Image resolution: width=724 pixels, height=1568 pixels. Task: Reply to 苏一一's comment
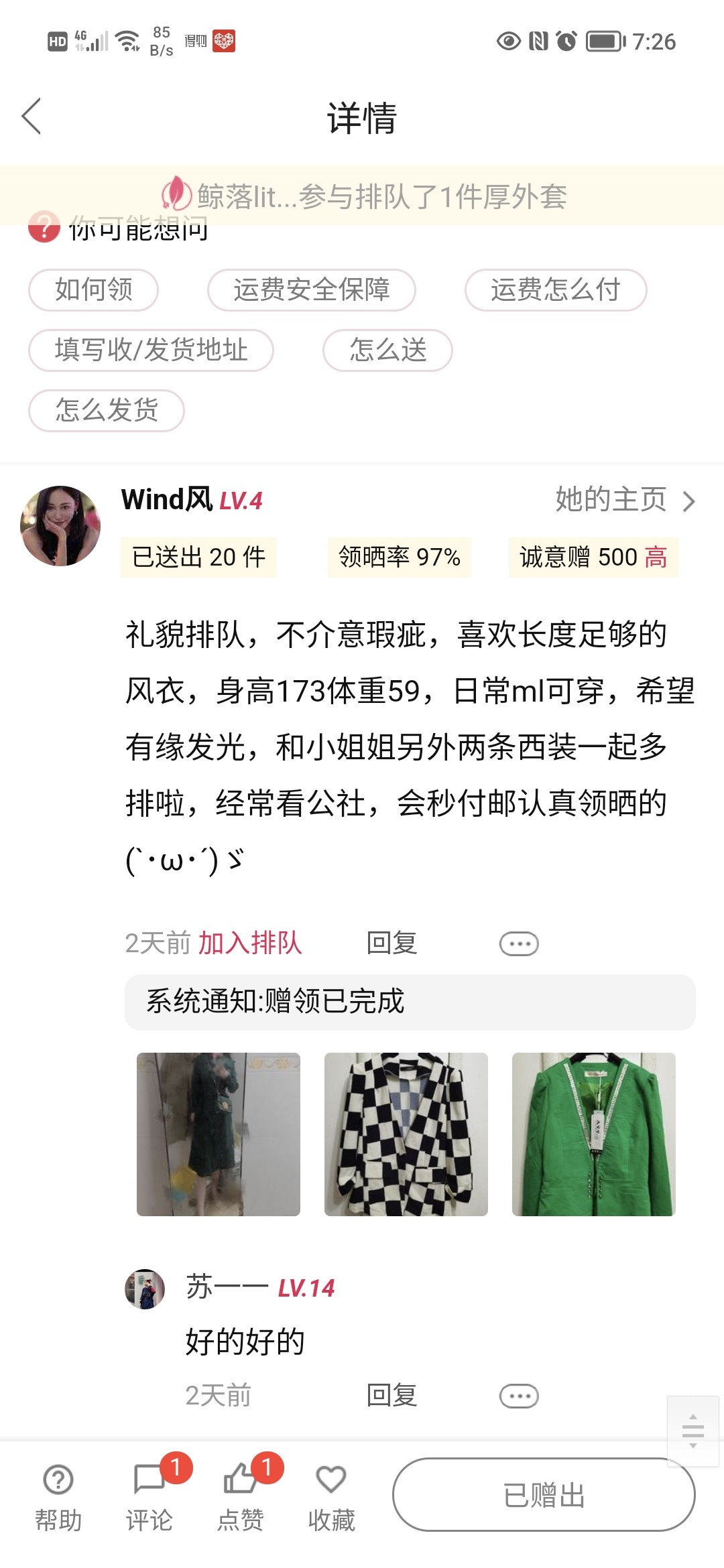coord(391,1396)
